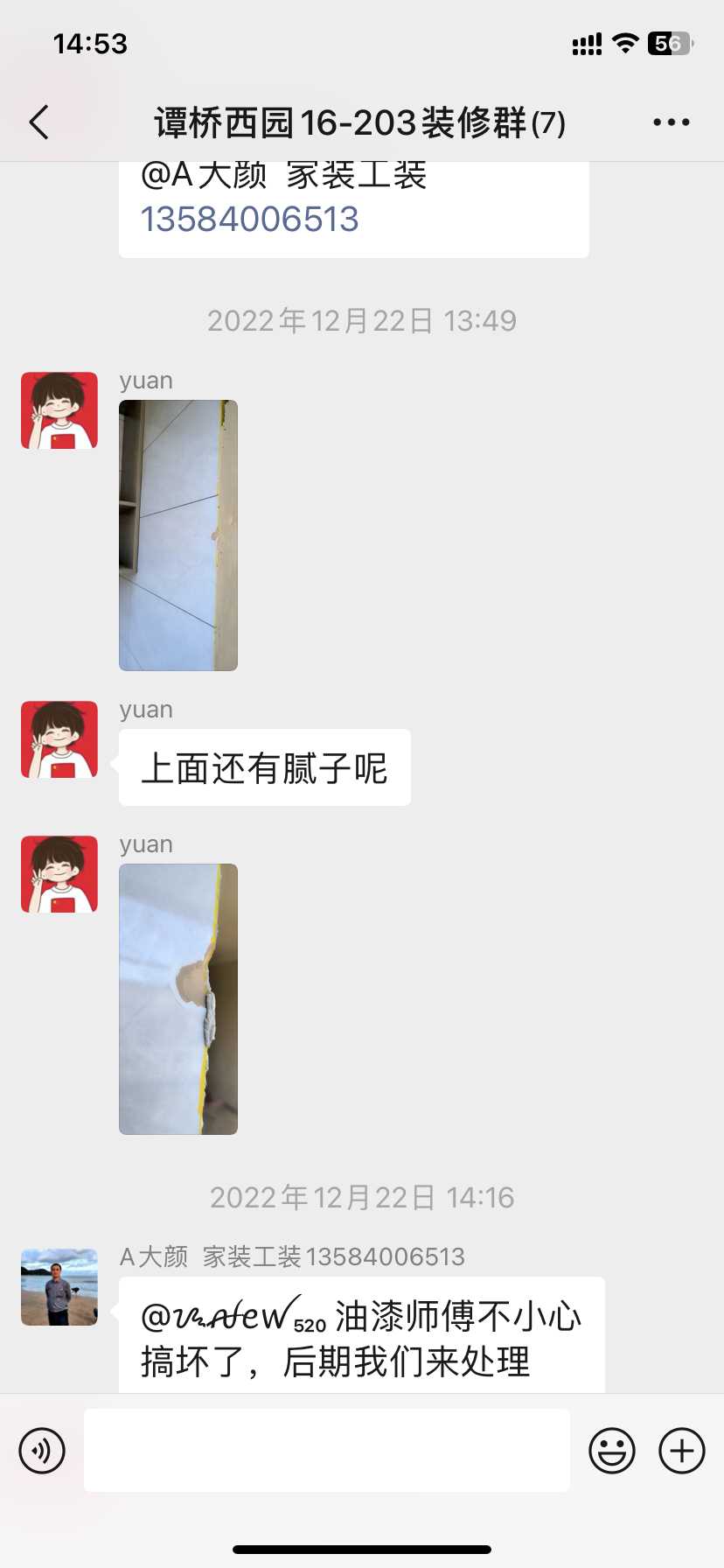The image size is (724, 1568).
Task: Switch to voice message input
Action: [x=42, y=1451]
